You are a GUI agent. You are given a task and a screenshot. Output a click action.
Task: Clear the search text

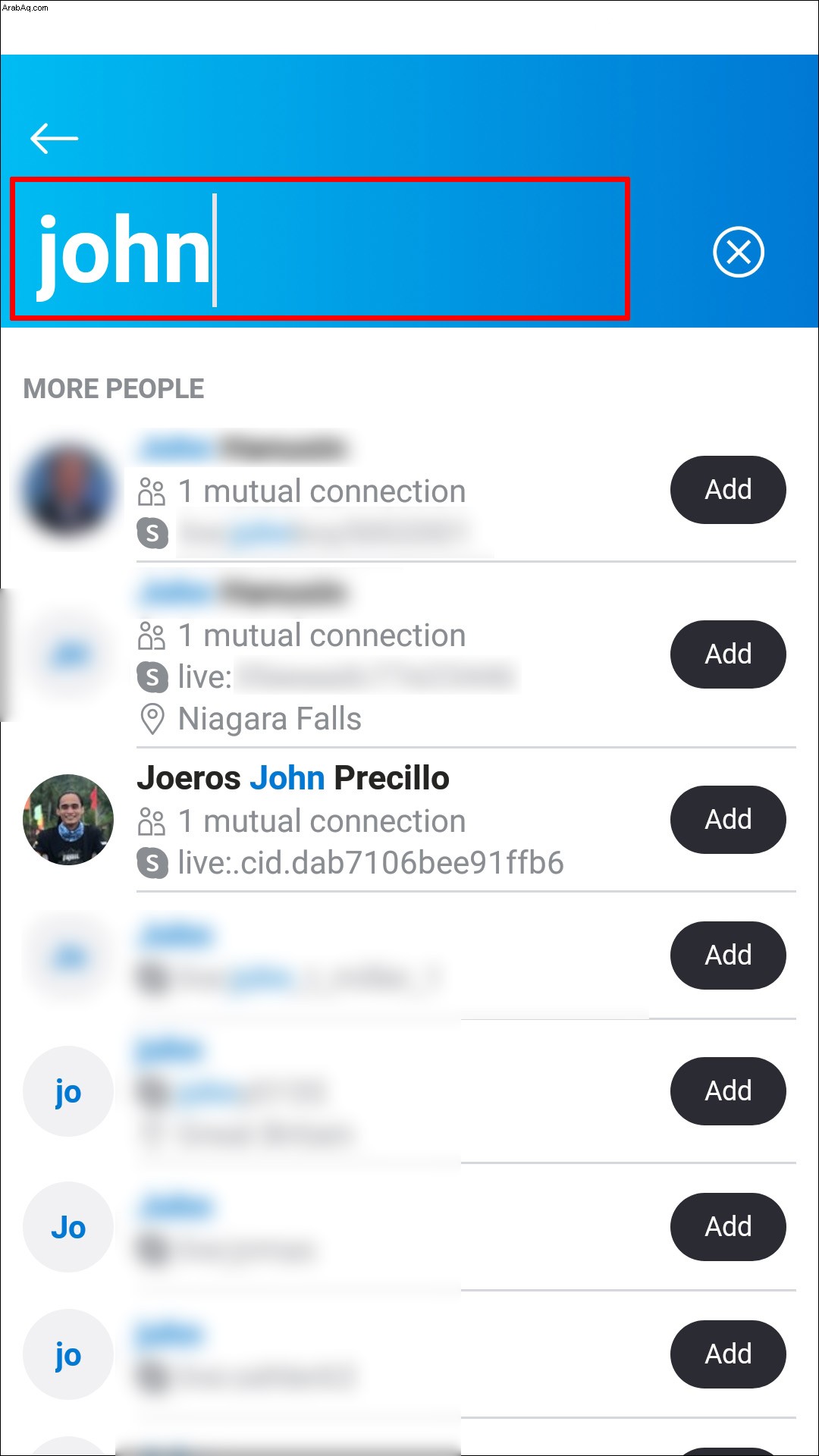[x=738, y=252]
